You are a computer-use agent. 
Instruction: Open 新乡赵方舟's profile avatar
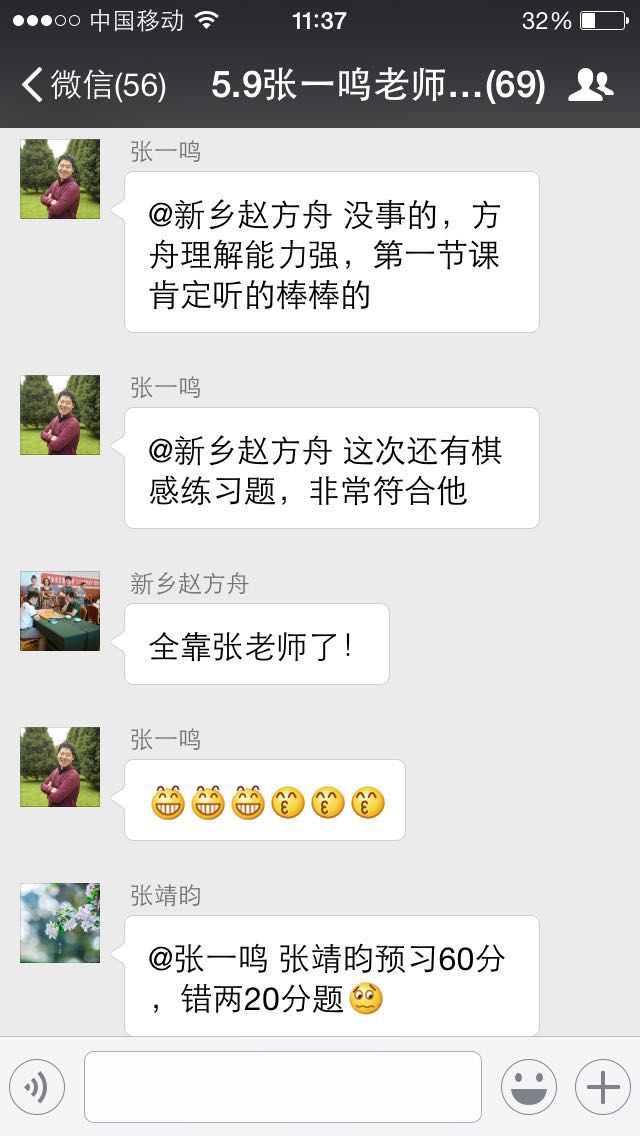60,611
